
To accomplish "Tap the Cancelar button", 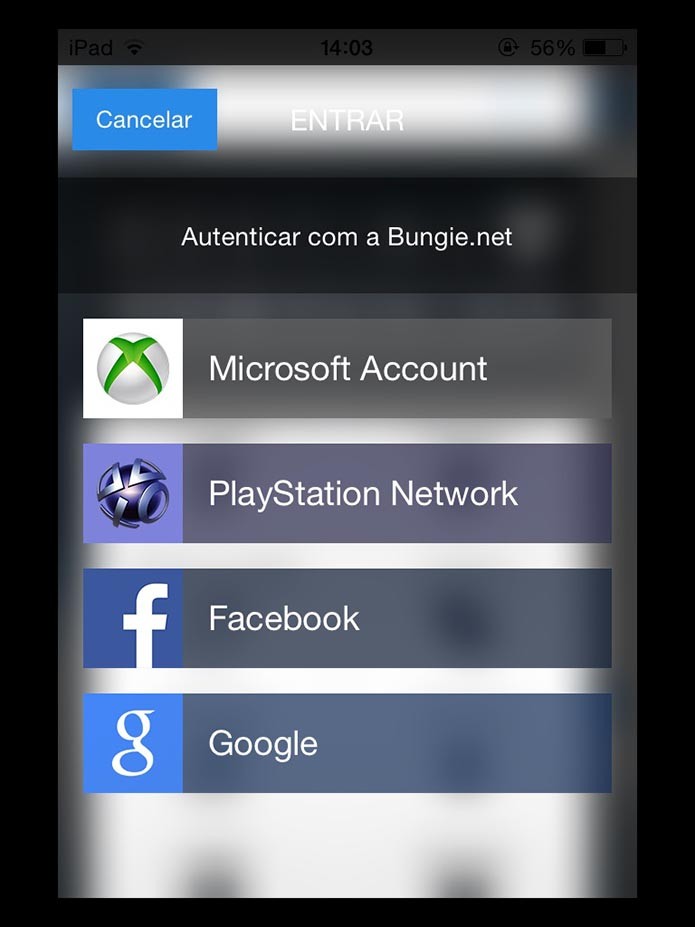I will (x=144, y=119).
